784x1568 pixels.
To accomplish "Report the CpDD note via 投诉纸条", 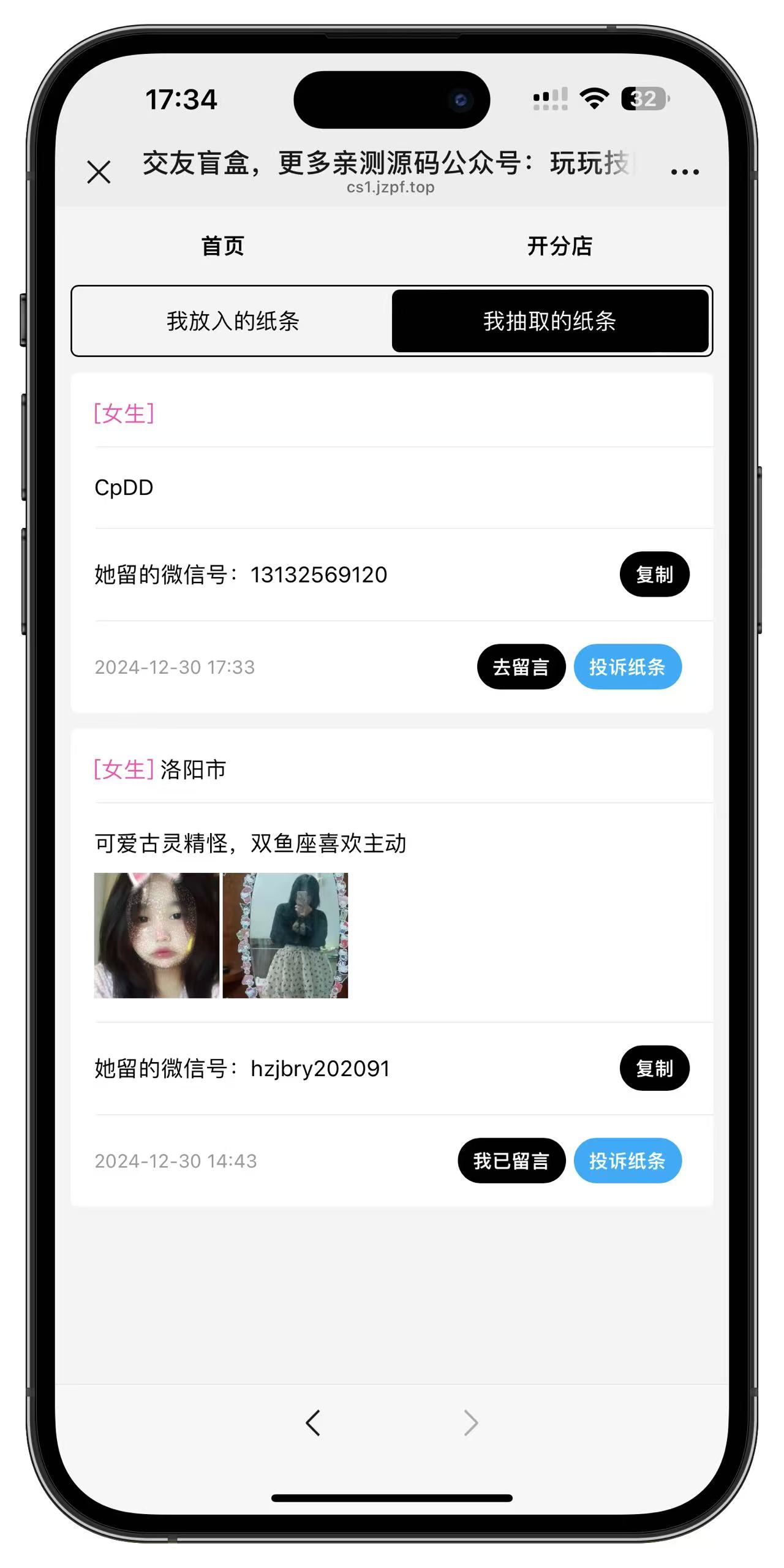I will (x=627, y=667).
